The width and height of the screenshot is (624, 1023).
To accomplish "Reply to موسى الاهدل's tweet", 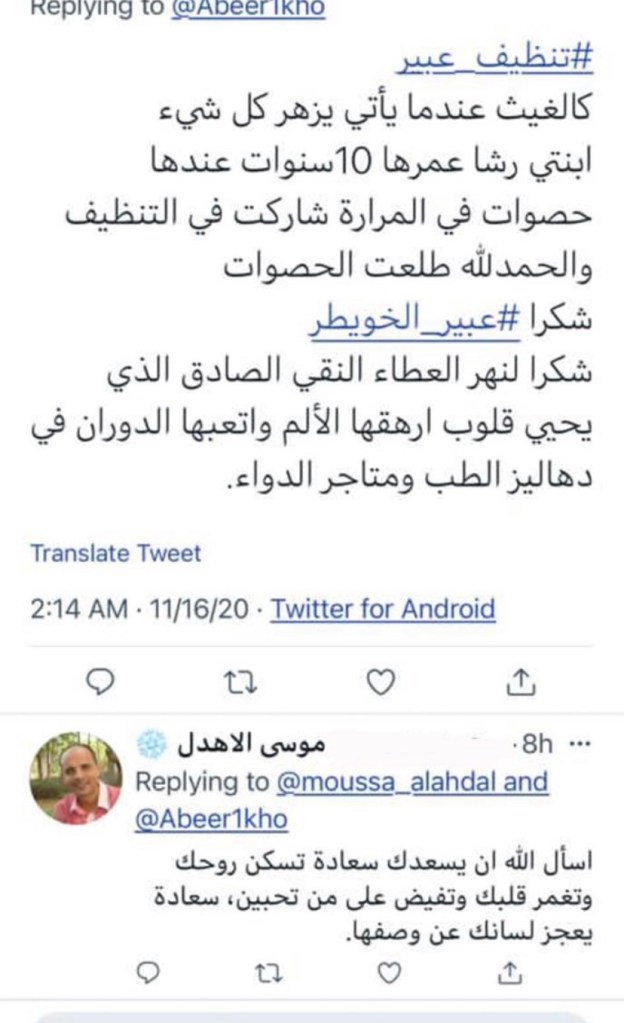I will click(147, 970).
